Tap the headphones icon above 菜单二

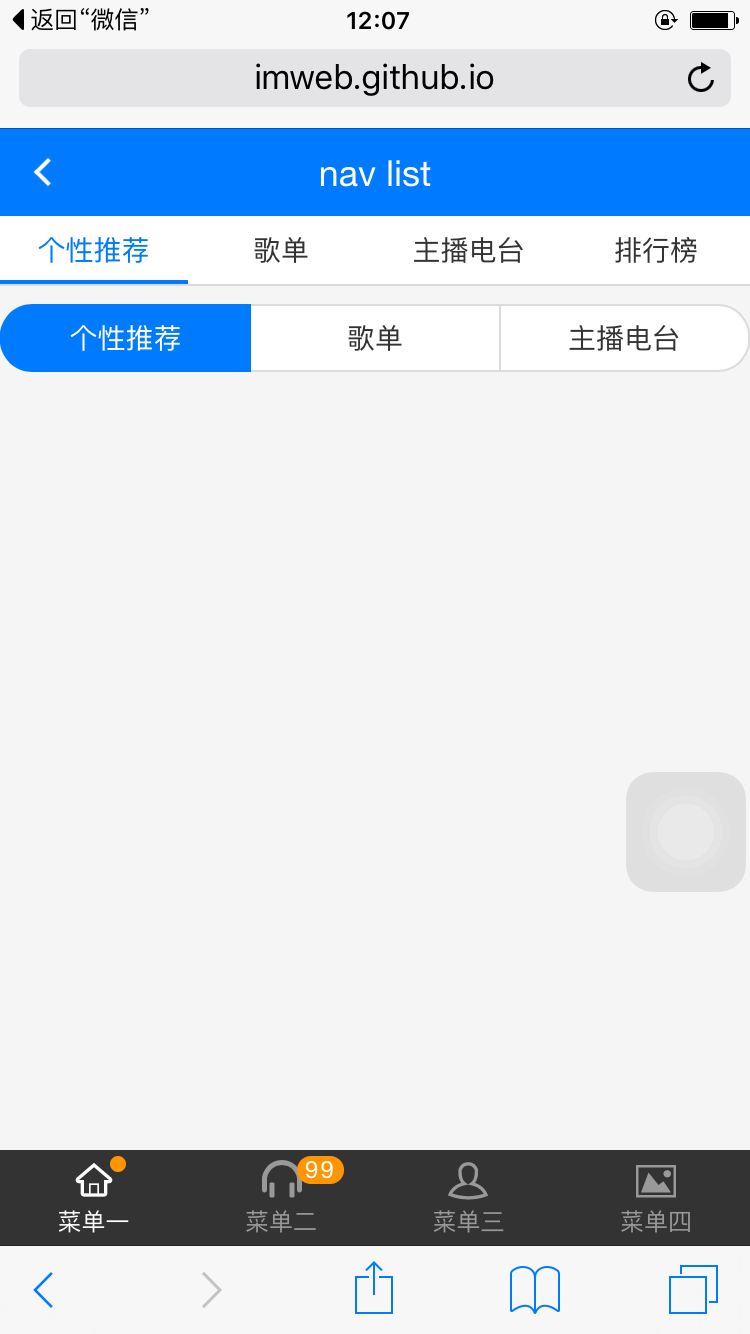click(280, 1180)
